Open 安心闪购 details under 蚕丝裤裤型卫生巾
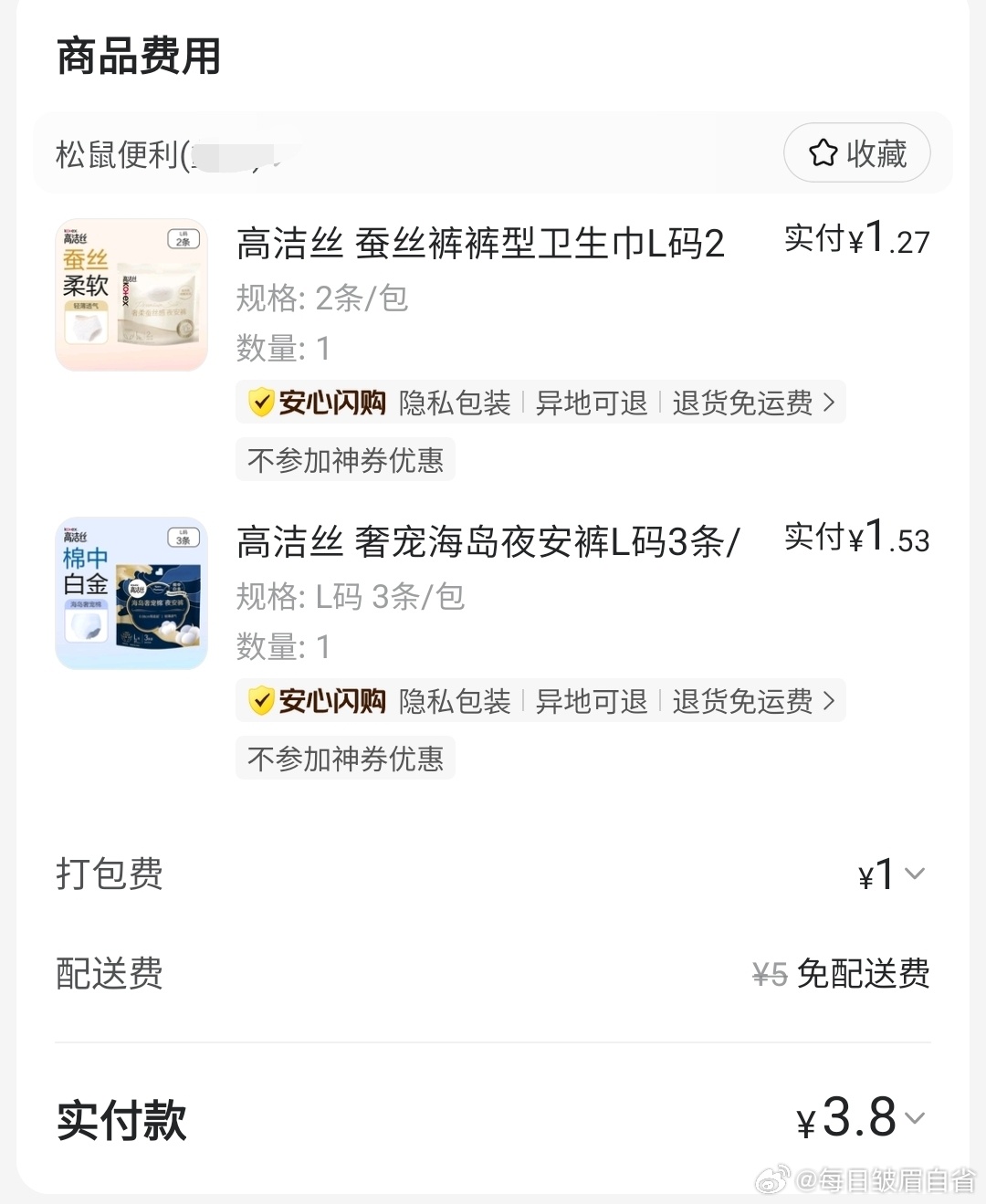 (x=540, y=403)
